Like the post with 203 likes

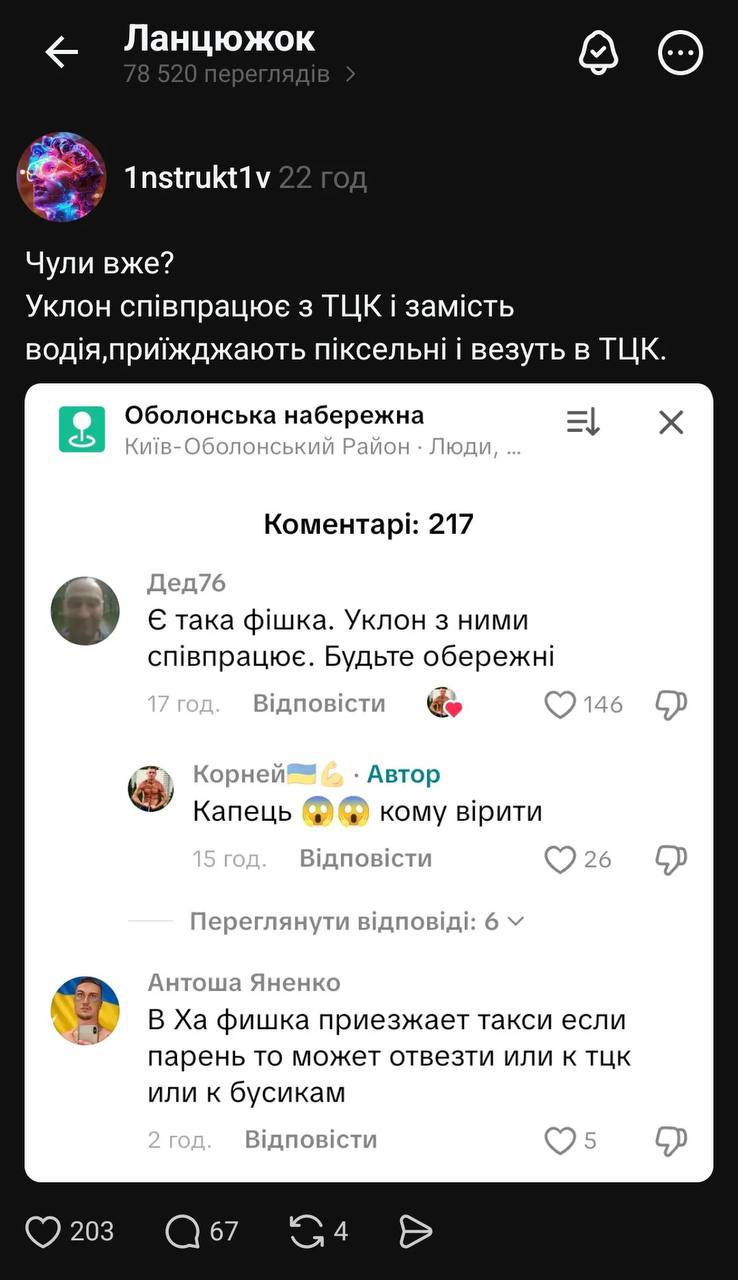43,1231
